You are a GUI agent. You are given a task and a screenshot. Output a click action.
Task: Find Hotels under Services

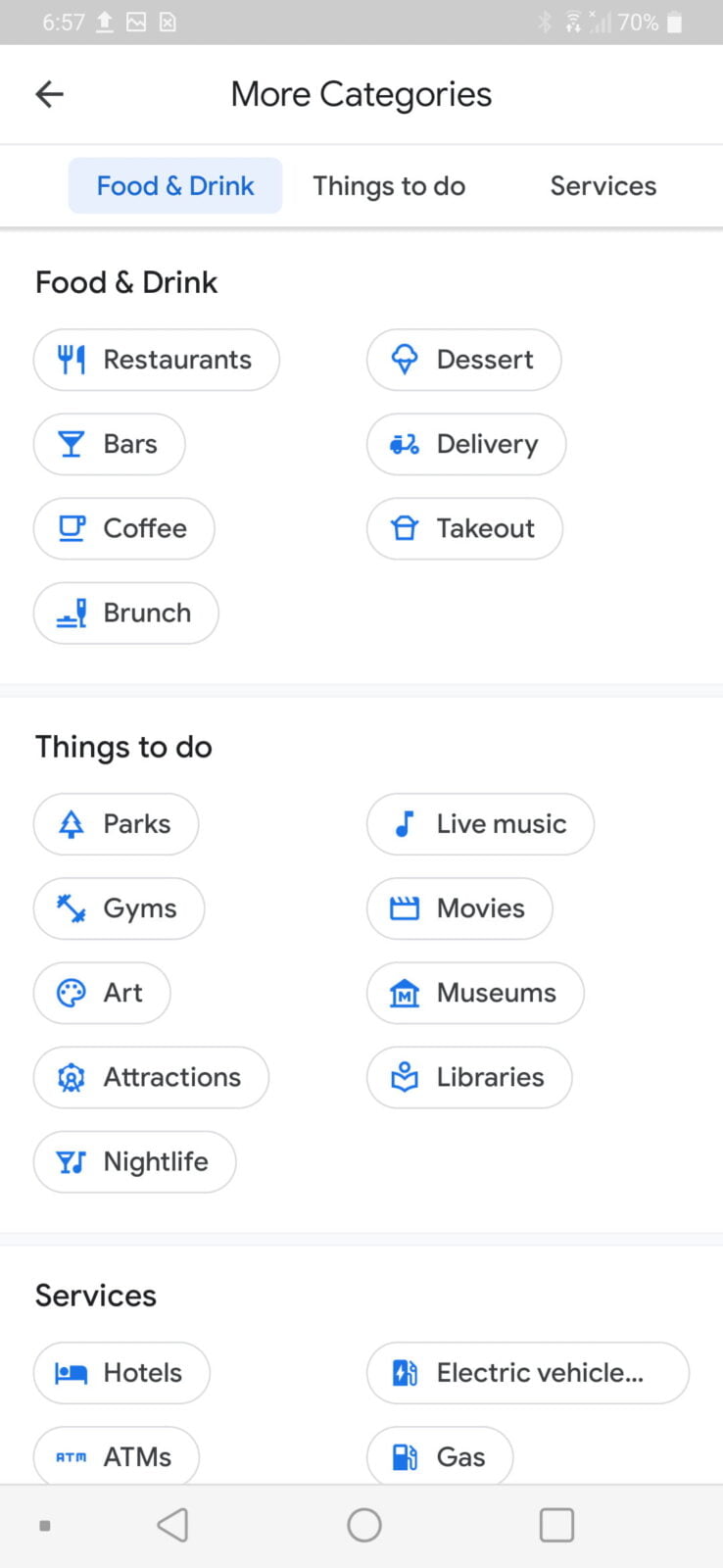pos(121,1373)
